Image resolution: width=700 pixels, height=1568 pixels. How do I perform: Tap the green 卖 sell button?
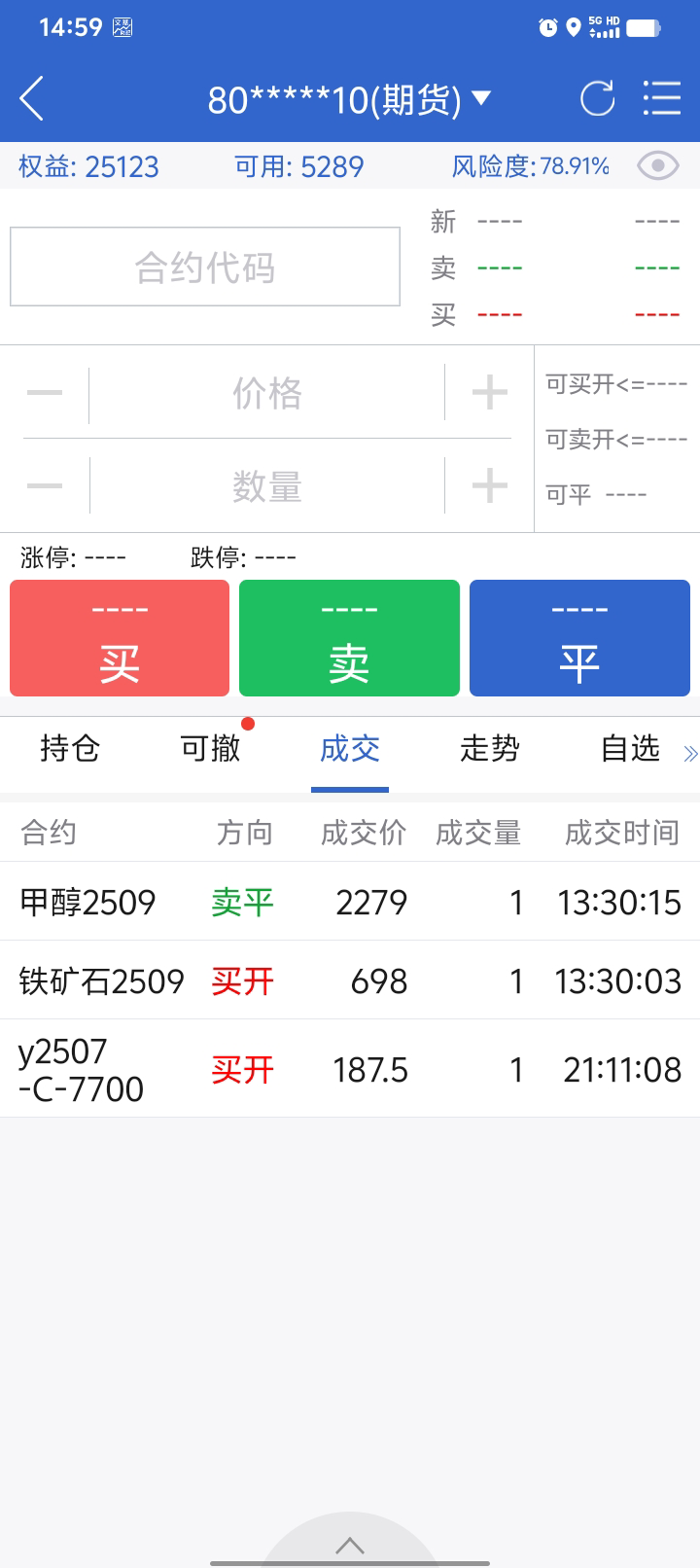[x=349, y=638]
